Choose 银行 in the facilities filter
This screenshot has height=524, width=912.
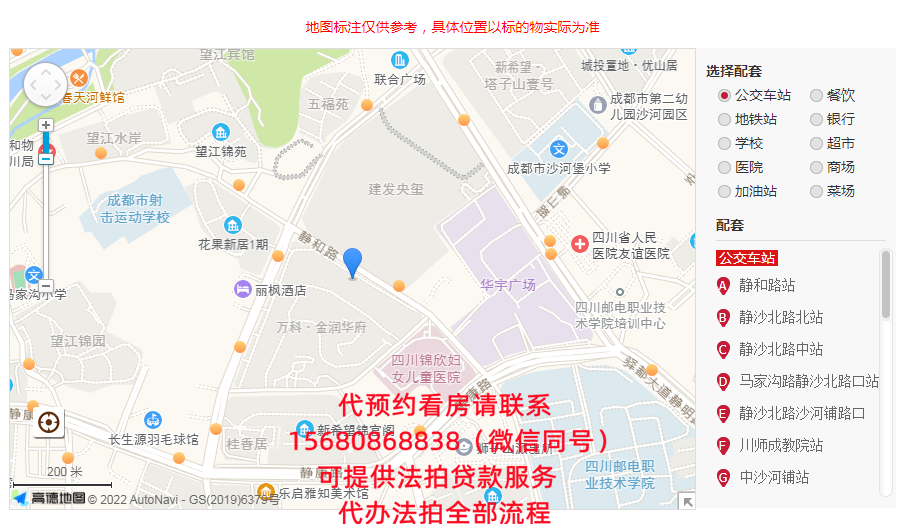pos(816,120)
